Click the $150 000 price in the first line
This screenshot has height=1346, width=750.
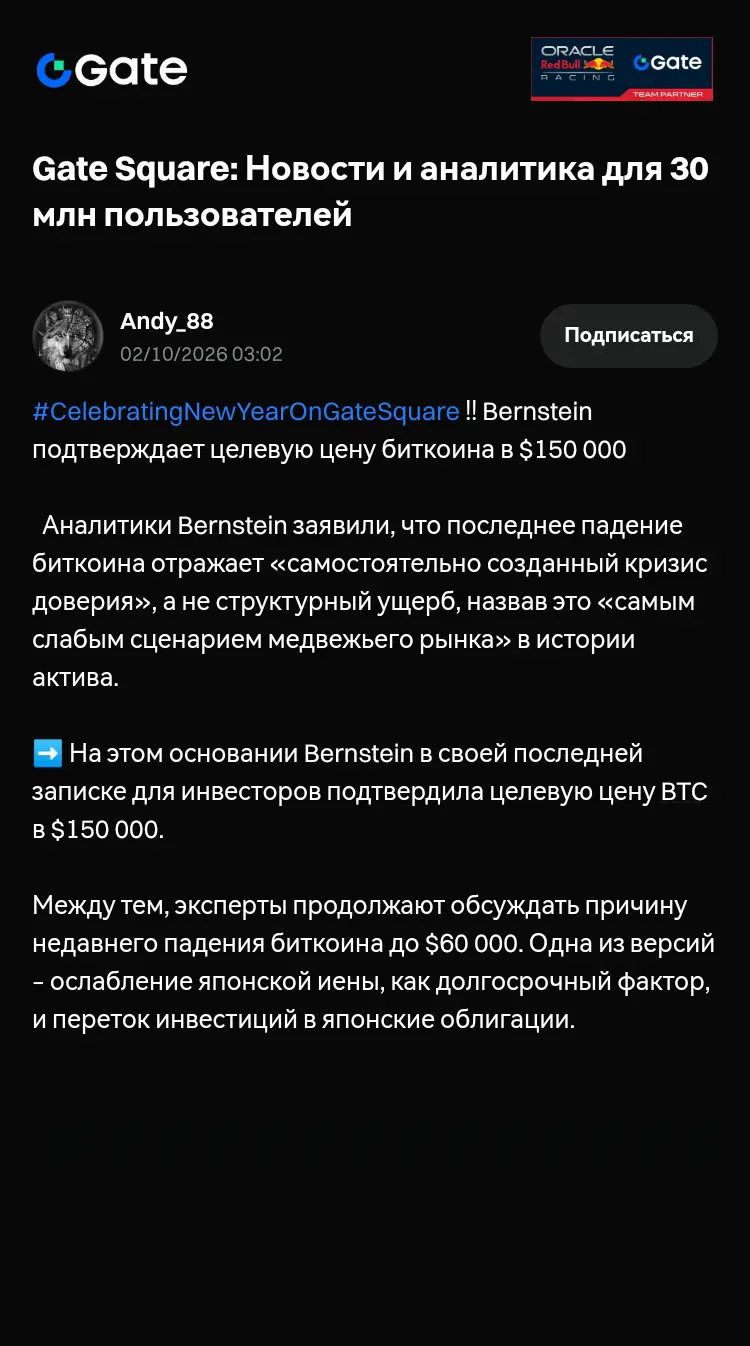click(x=571, y=449)
